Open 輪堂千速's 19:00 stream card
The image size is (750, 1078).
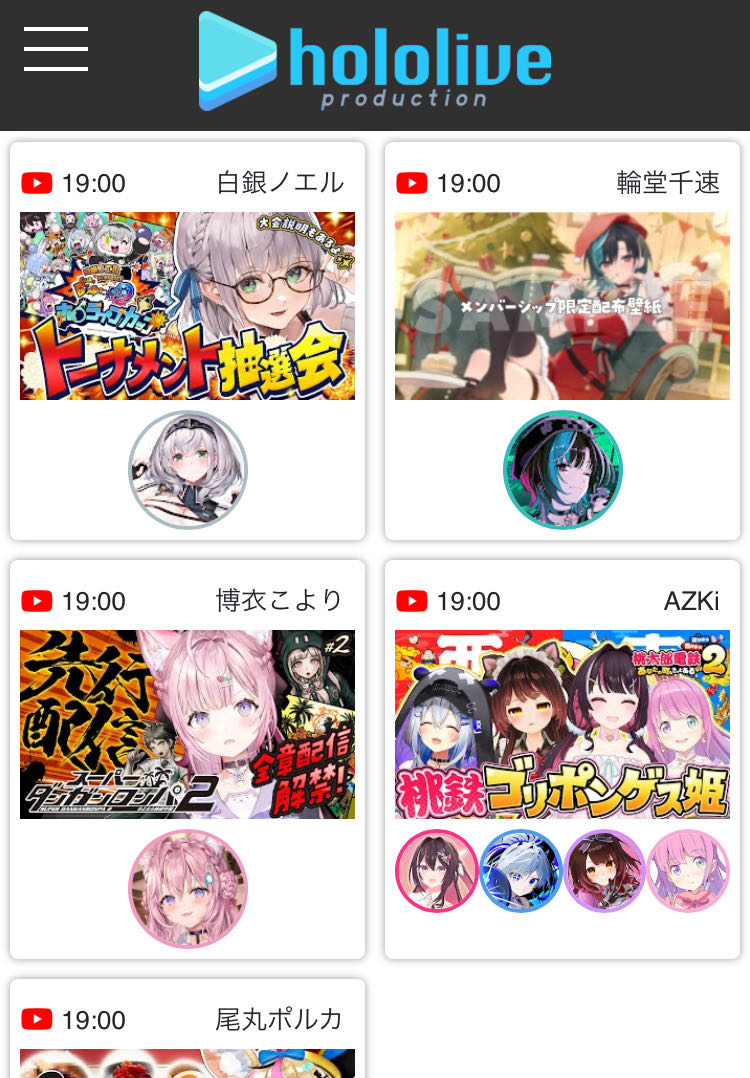point(562,306)
